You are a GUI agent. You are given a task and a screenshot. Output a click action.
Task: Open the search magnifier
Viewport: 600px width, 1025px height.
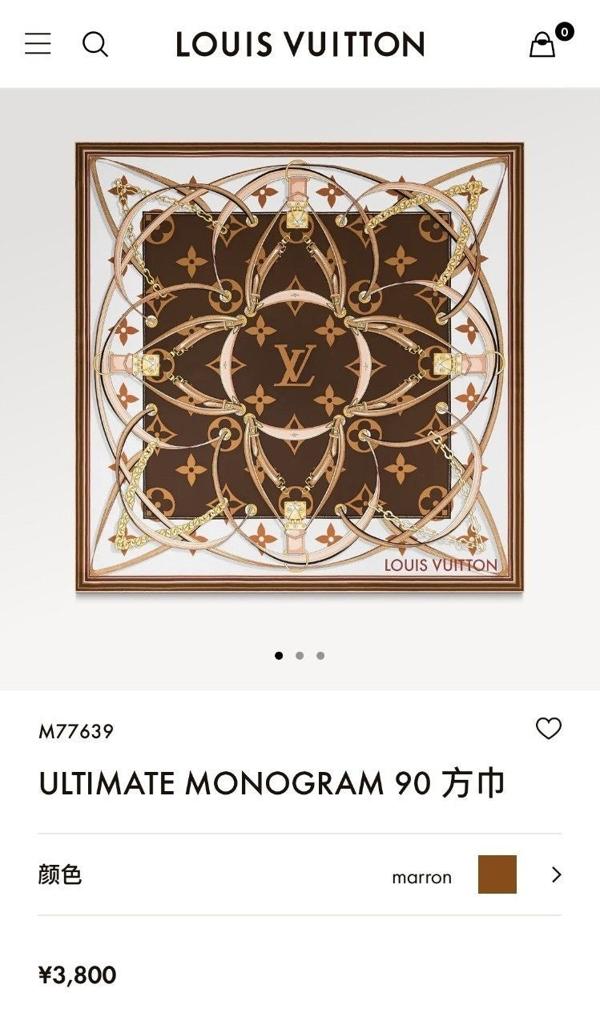point(95,44)
